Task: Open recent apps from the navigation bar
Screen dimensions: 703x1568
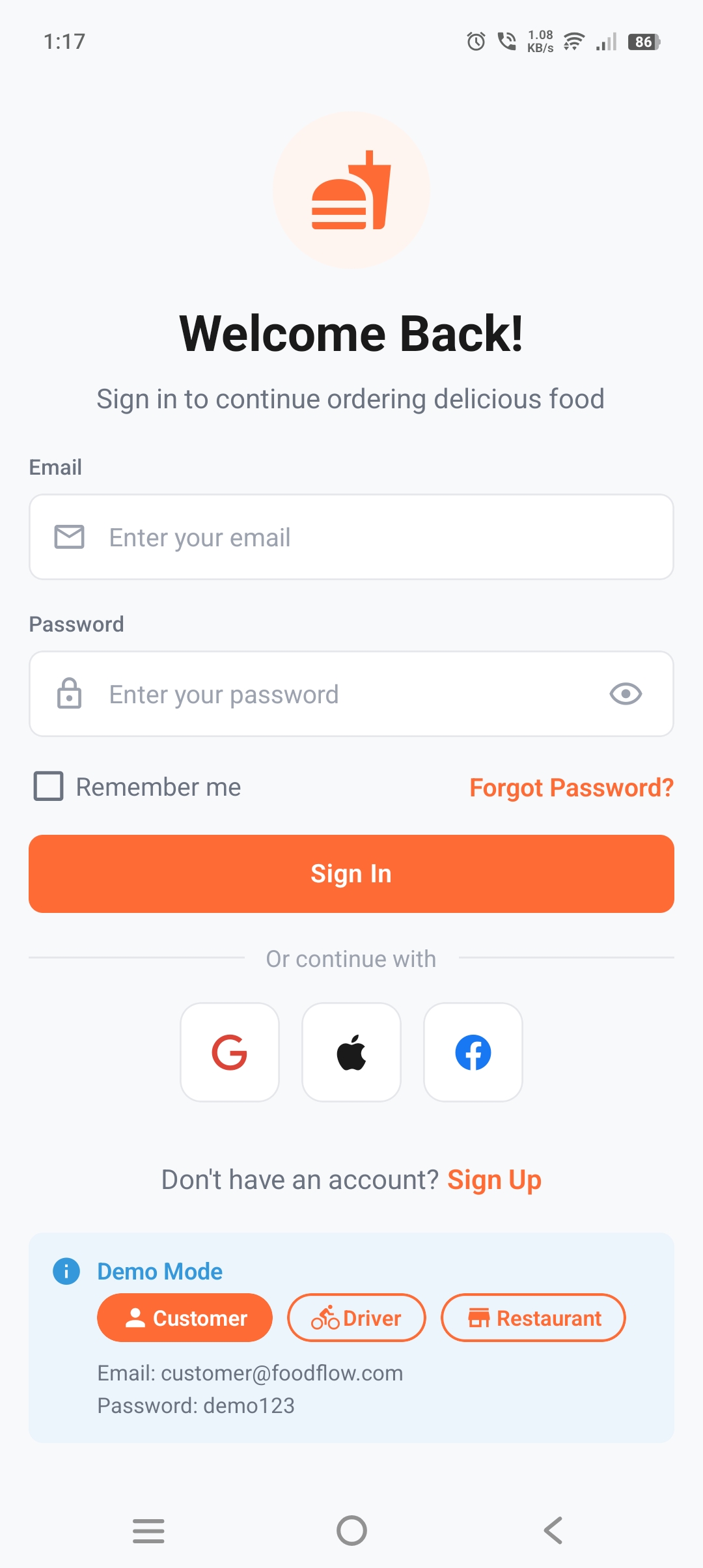Action: point(148,1530)
